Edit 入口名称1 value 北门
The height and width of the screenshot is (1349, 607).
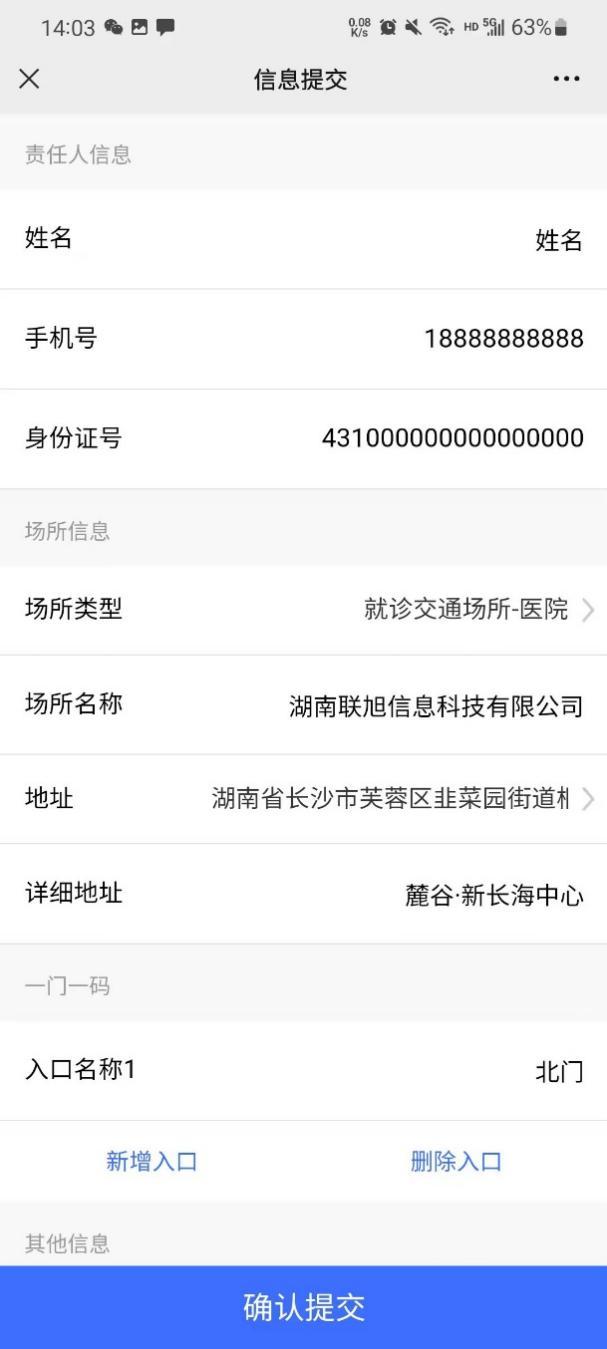[558, 1072]
